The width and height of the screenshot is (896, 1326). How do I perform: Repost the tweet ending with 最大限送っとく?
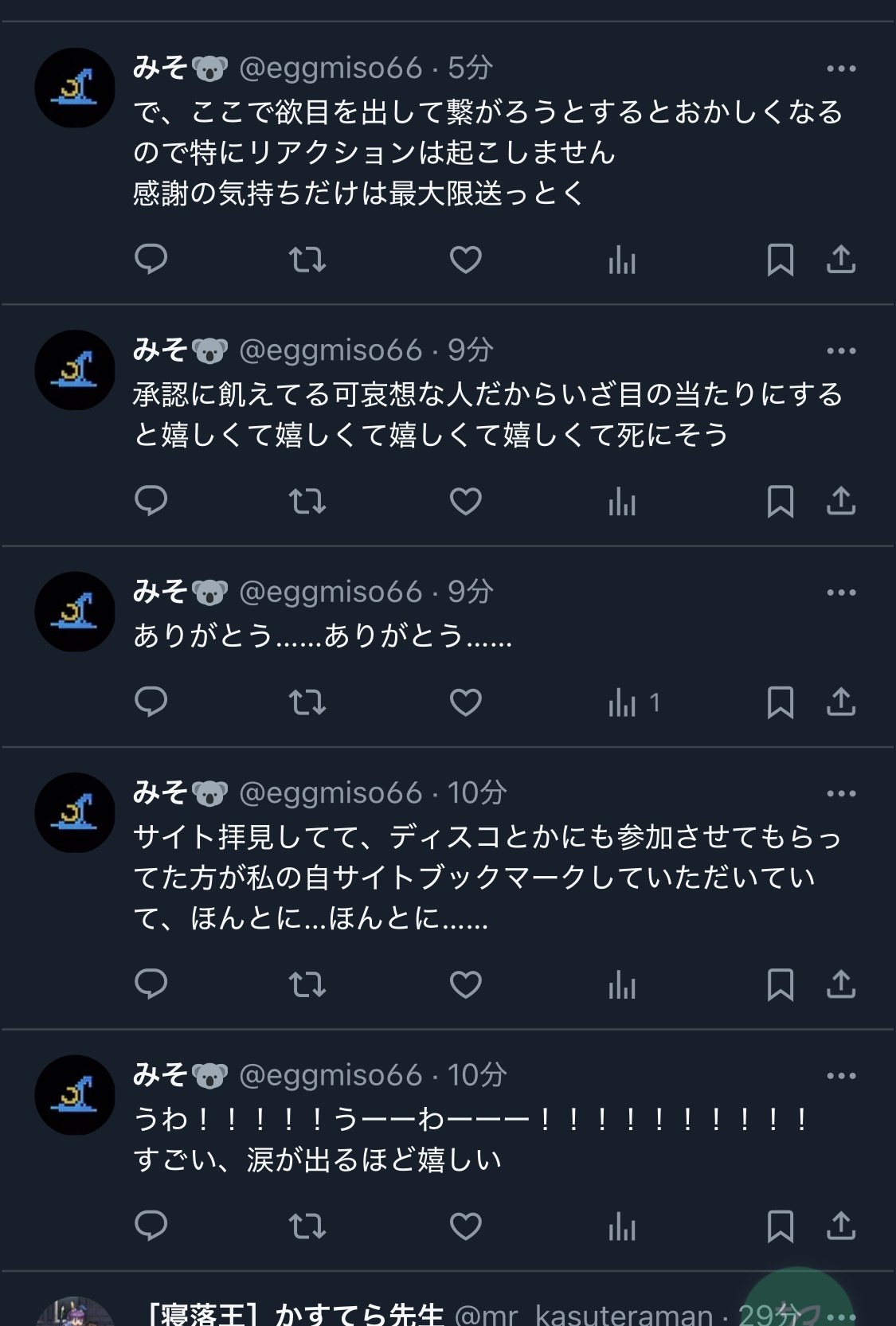(307, 260)
